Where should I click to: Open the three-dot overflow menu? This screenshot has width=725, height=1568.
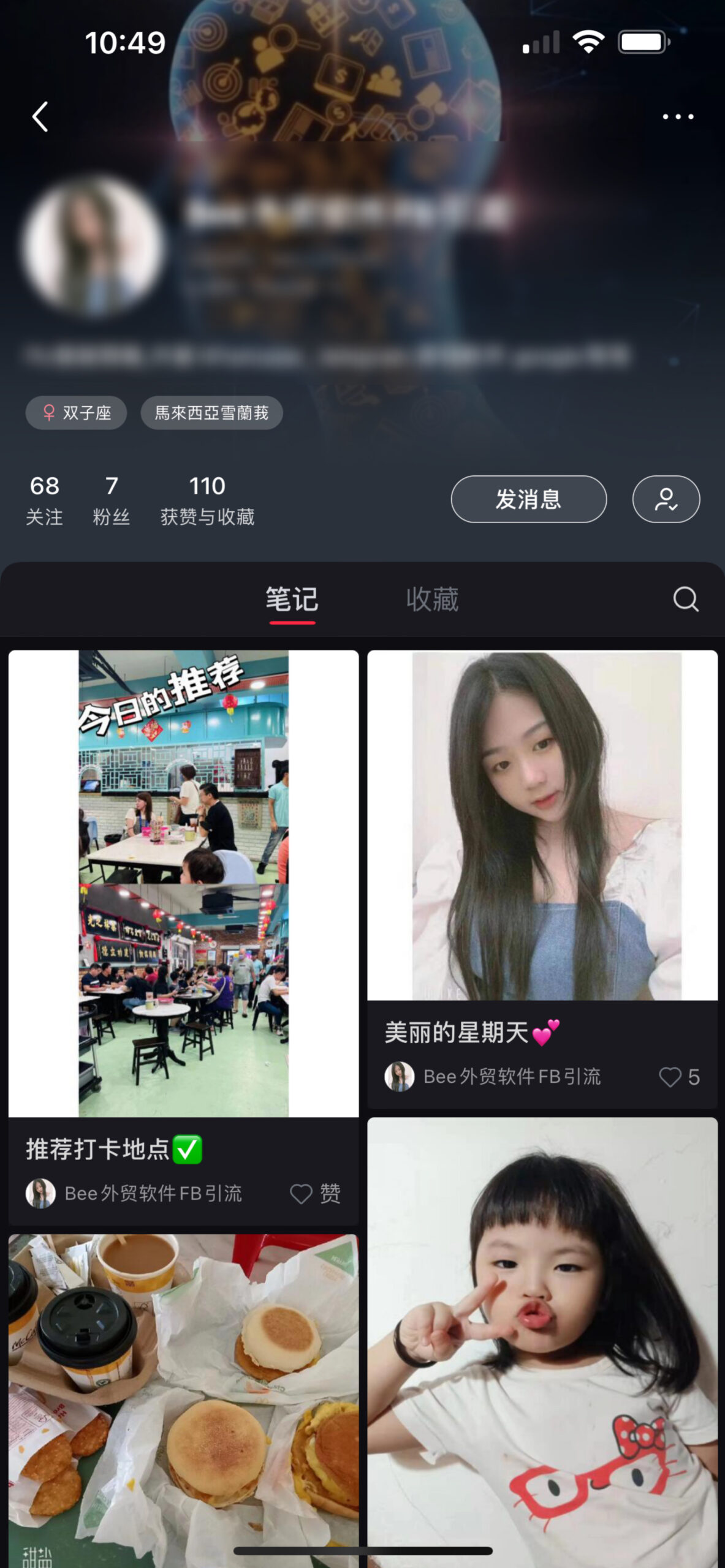point(678,116)
